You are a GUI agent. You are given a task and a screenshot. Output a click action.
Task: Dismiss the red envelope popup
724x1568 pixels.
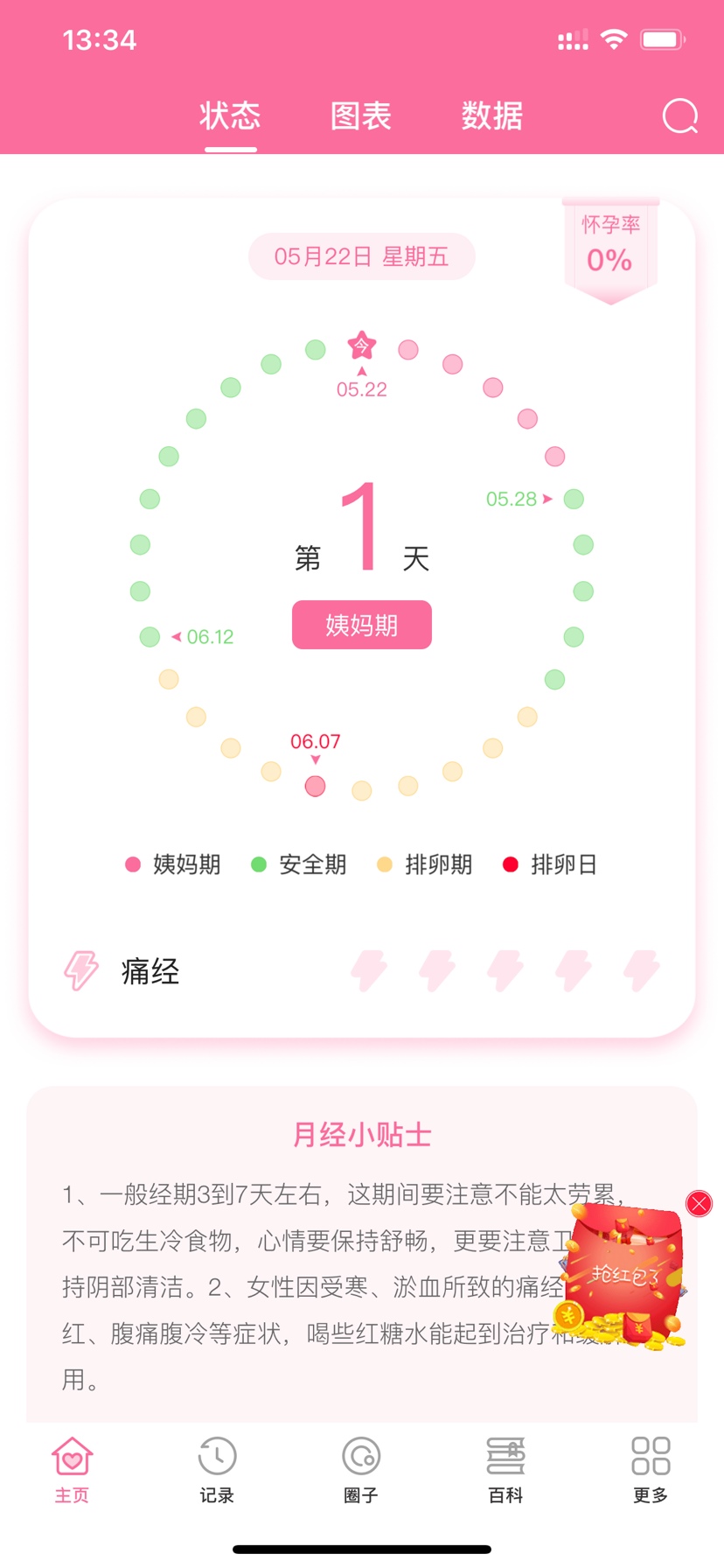pyautogui.click(x=699, y=1204)
